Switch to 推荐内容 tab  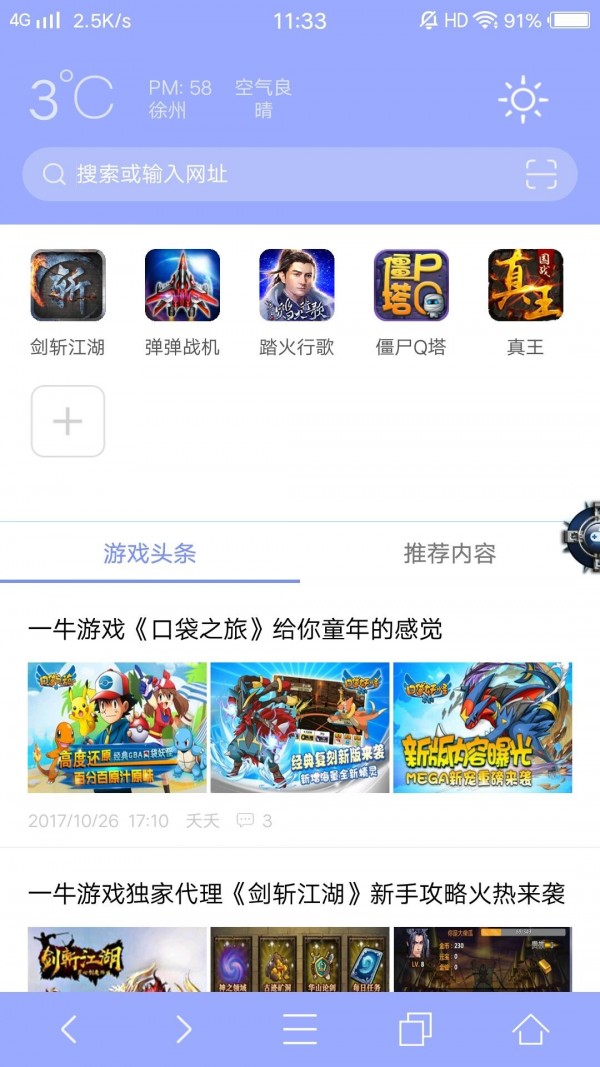449,553
